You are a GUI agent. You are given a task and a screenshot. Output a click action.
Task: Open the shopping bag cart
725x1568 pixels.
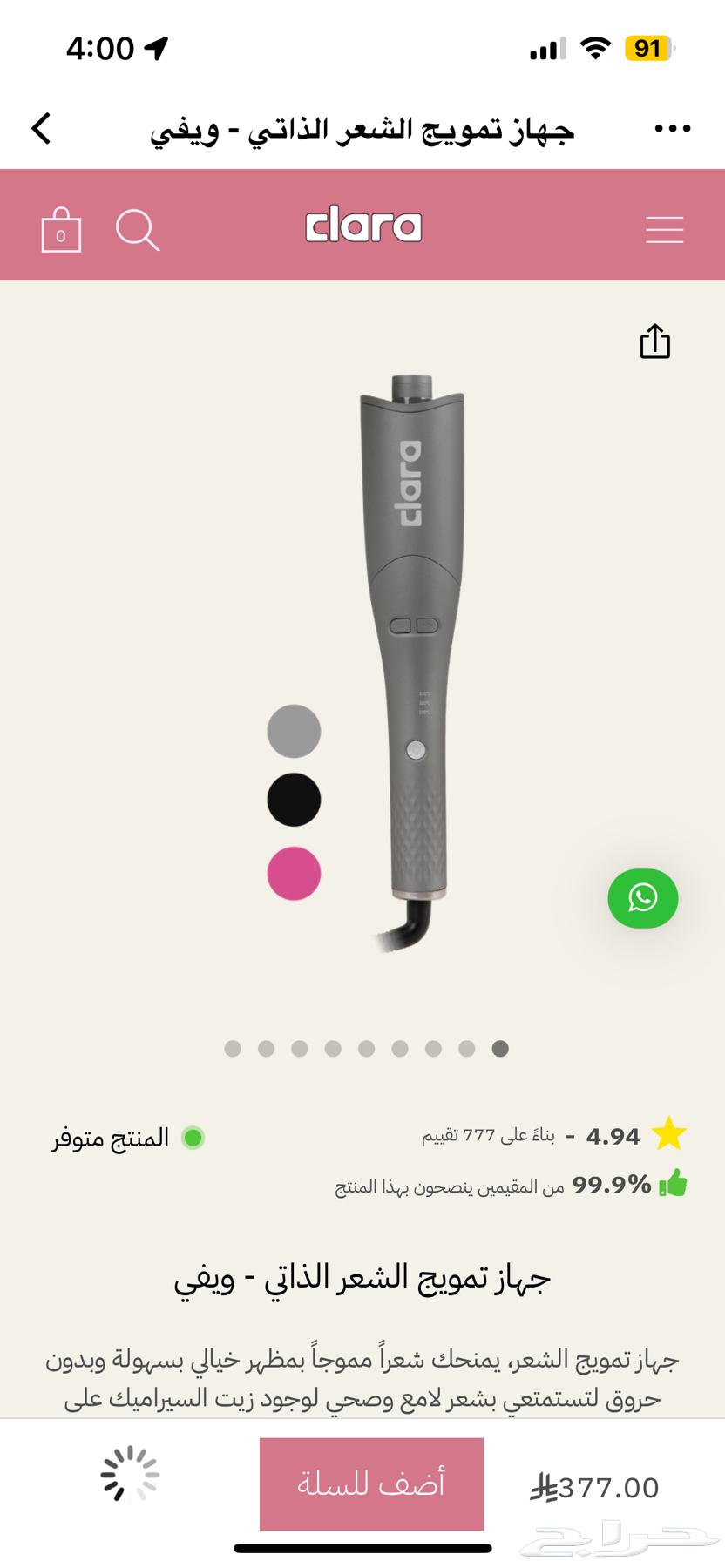click(61, 231)
